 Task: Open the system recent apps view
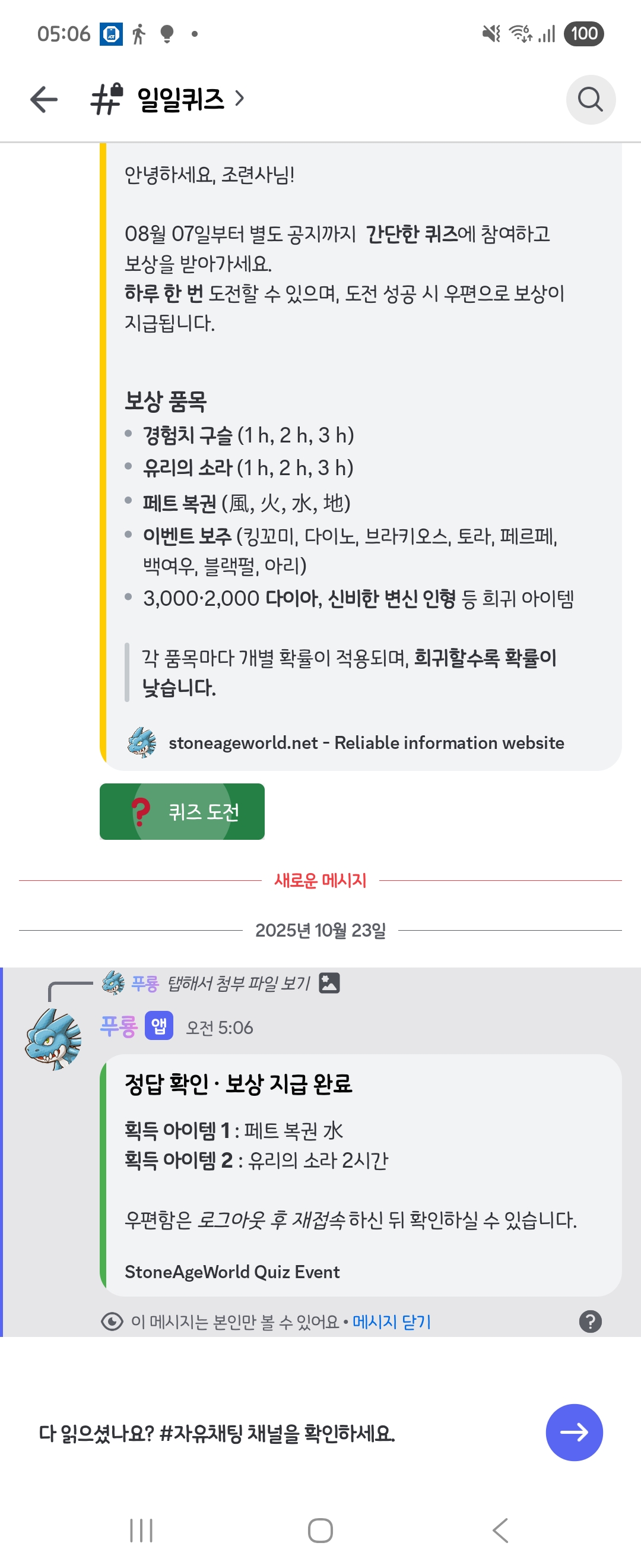141,1530
